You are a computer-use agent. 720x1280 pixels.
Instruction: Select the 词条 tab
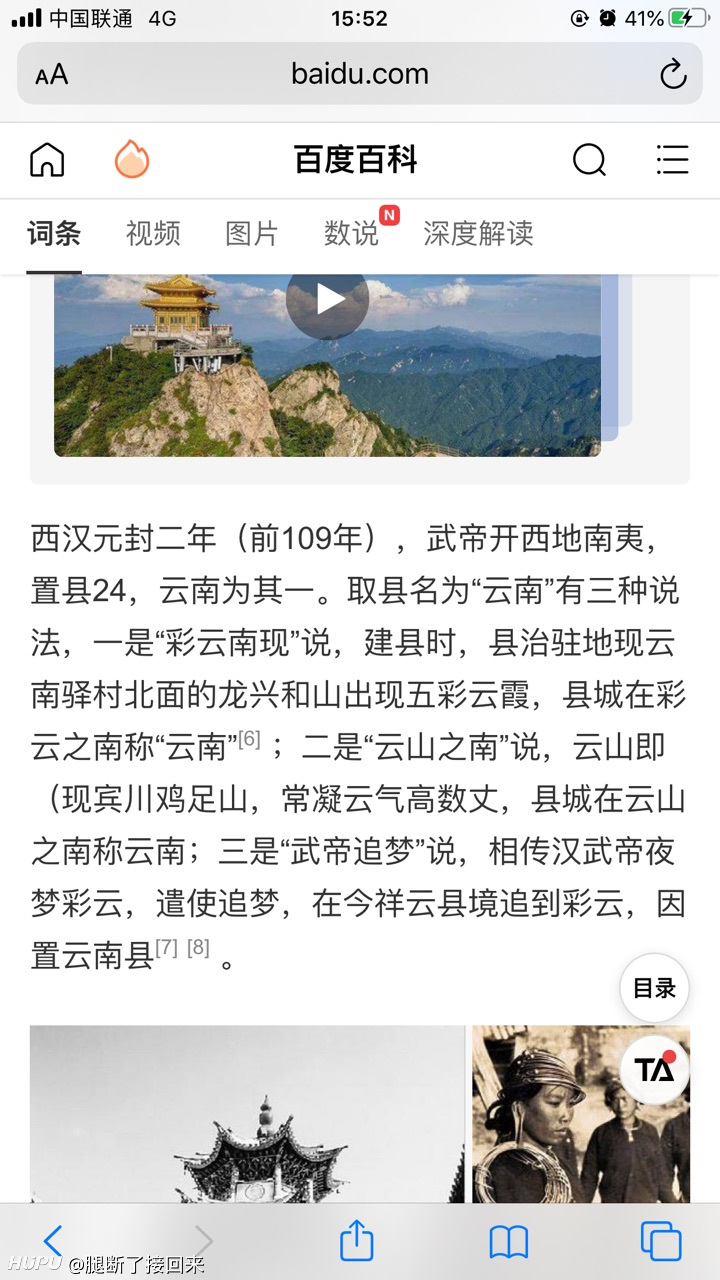pos(54,233)
